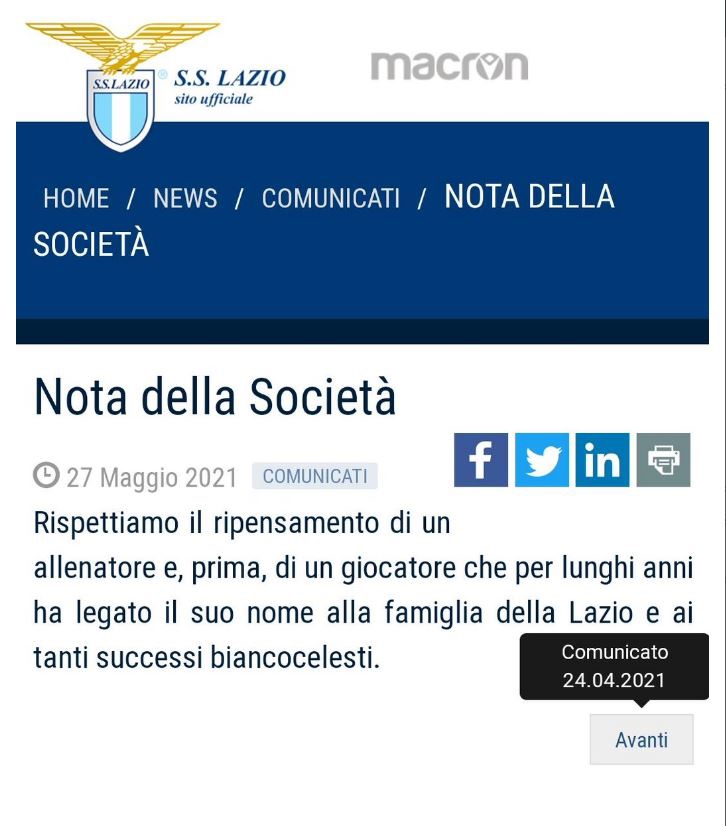Share the article on LinkedIn
Viewport: 726px width, 826px height.
602,460
